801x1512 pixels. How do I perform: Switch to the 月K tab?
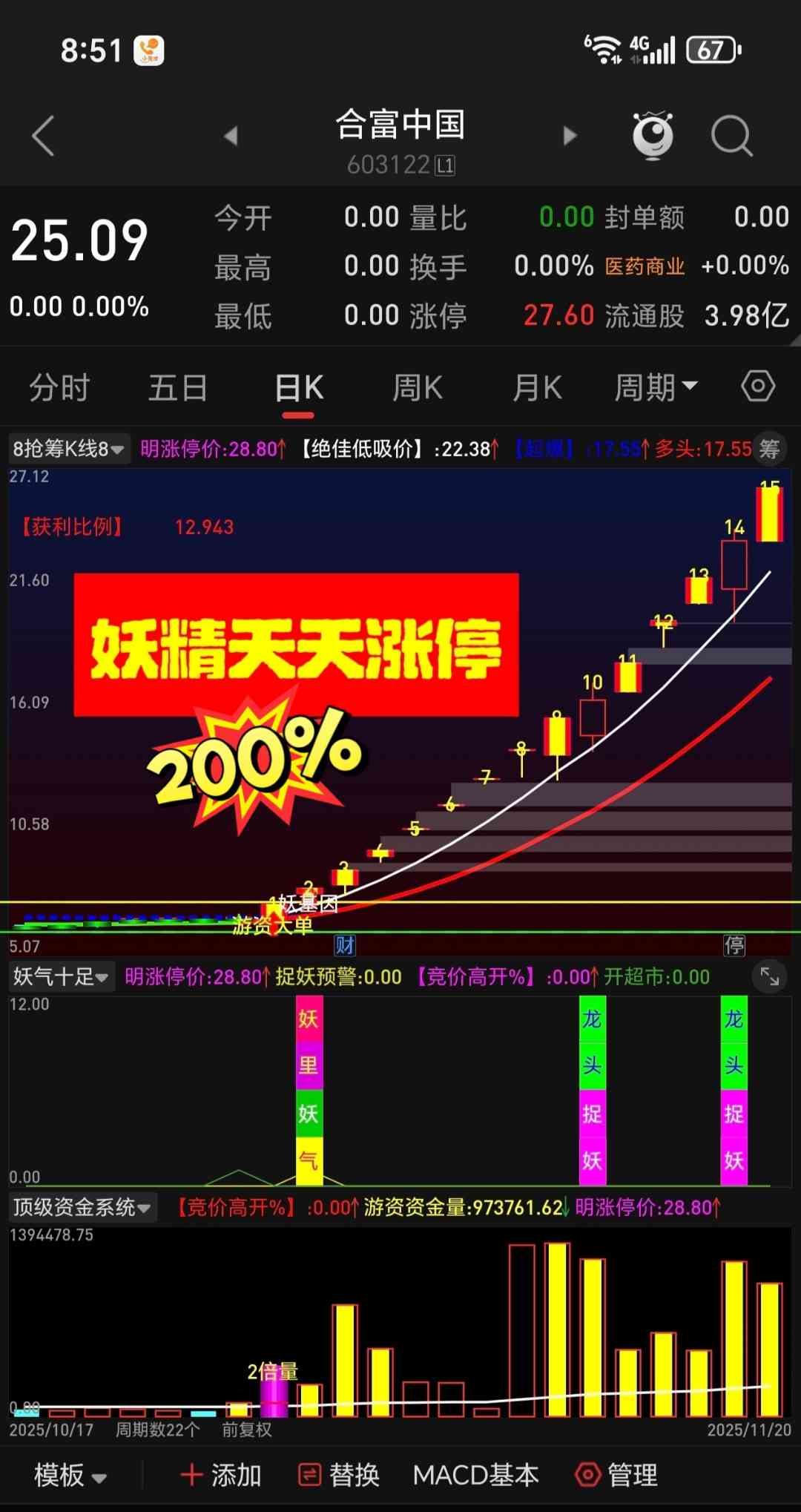pyautogui.click(x=537, y=387)
